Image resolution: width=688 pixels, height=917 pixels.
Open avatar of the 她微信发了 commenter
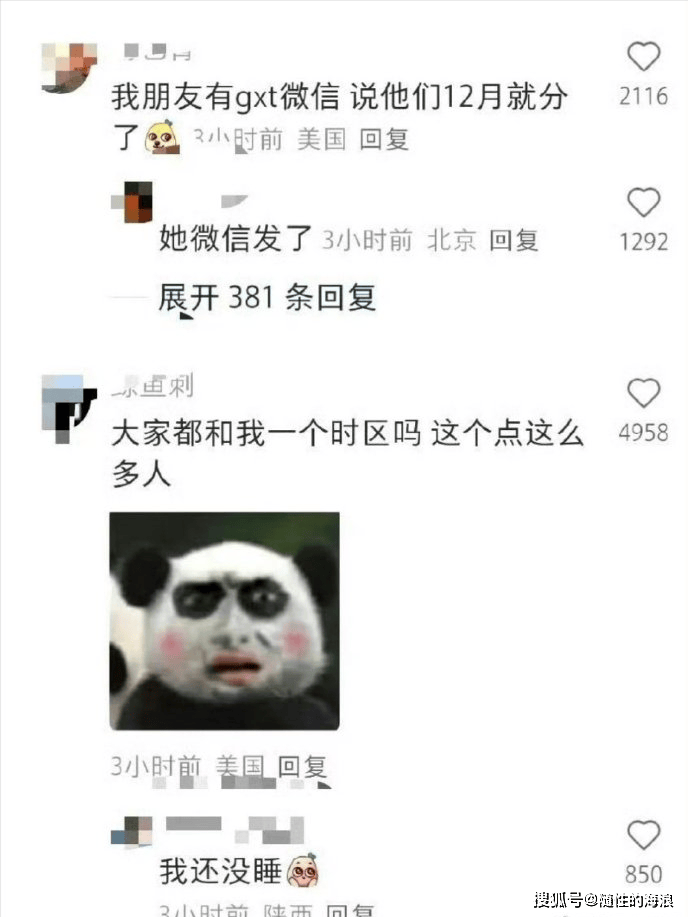(132, 201)
